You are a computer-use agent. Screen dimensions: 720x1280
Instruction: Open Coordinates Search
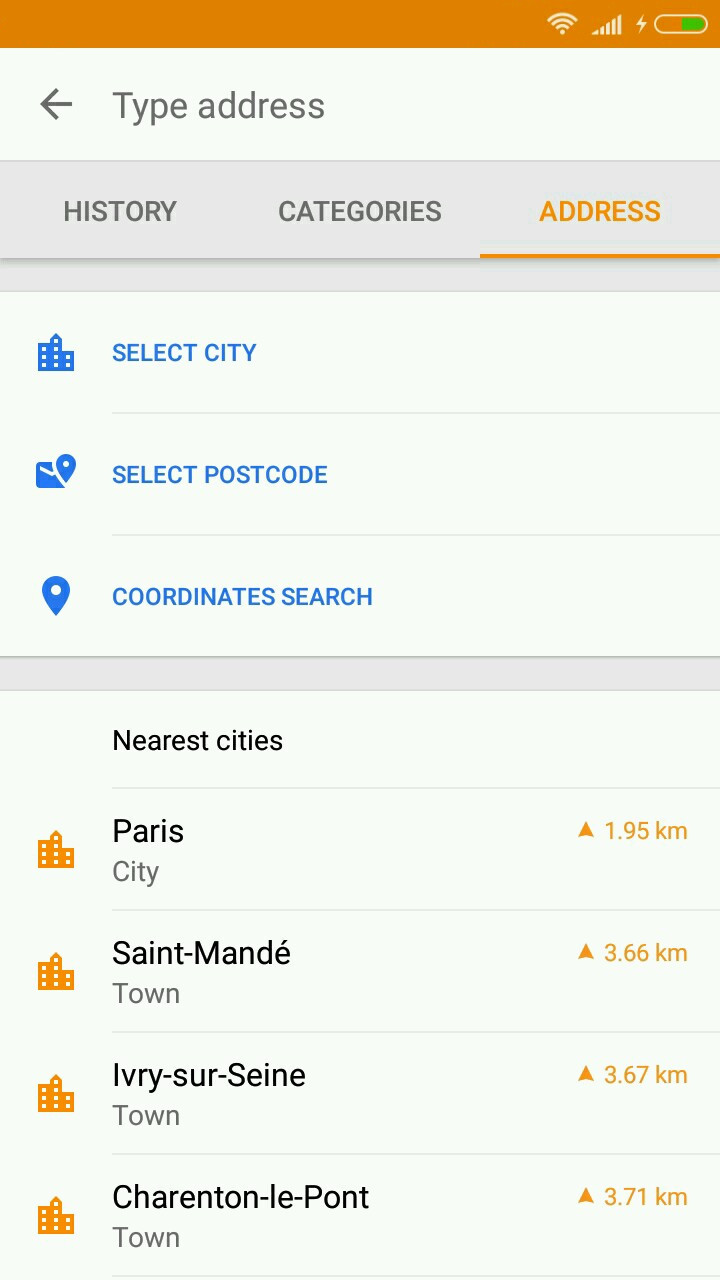[x=242, y=597]
